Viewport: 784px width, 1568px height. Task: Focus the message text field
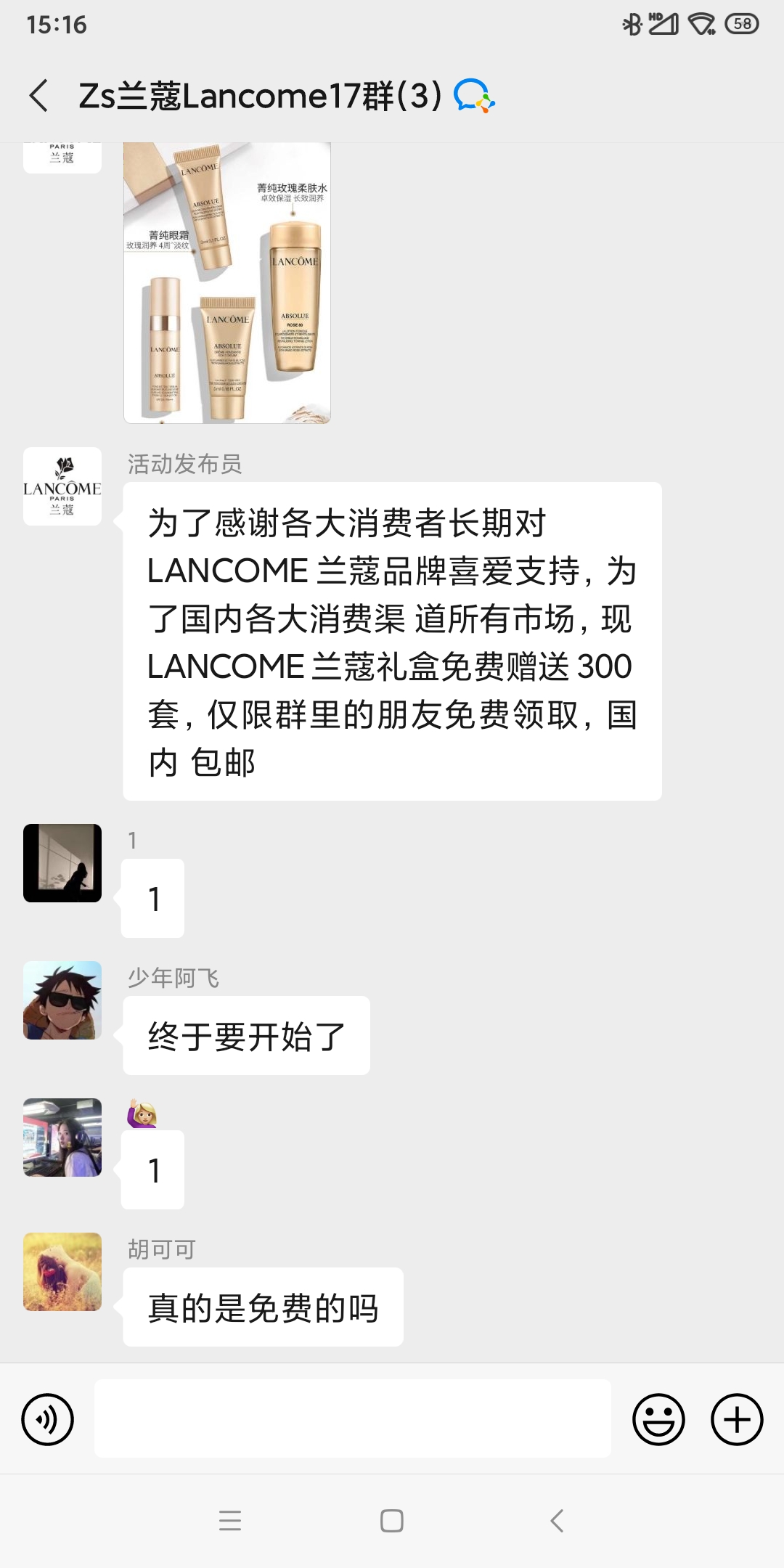click(353, 1418)
